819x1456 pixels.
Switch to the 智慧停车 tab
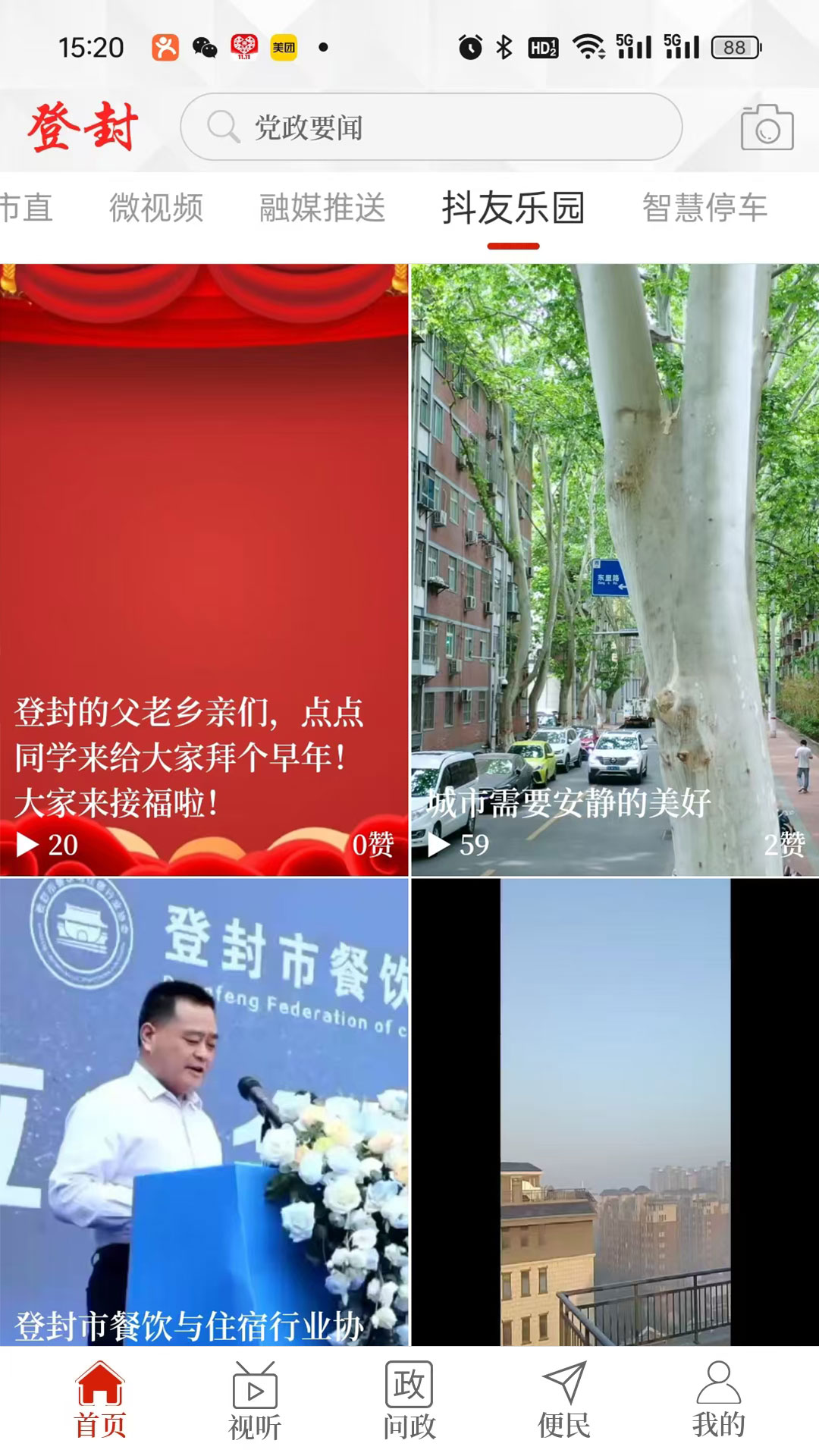click(x=704, y=208)
